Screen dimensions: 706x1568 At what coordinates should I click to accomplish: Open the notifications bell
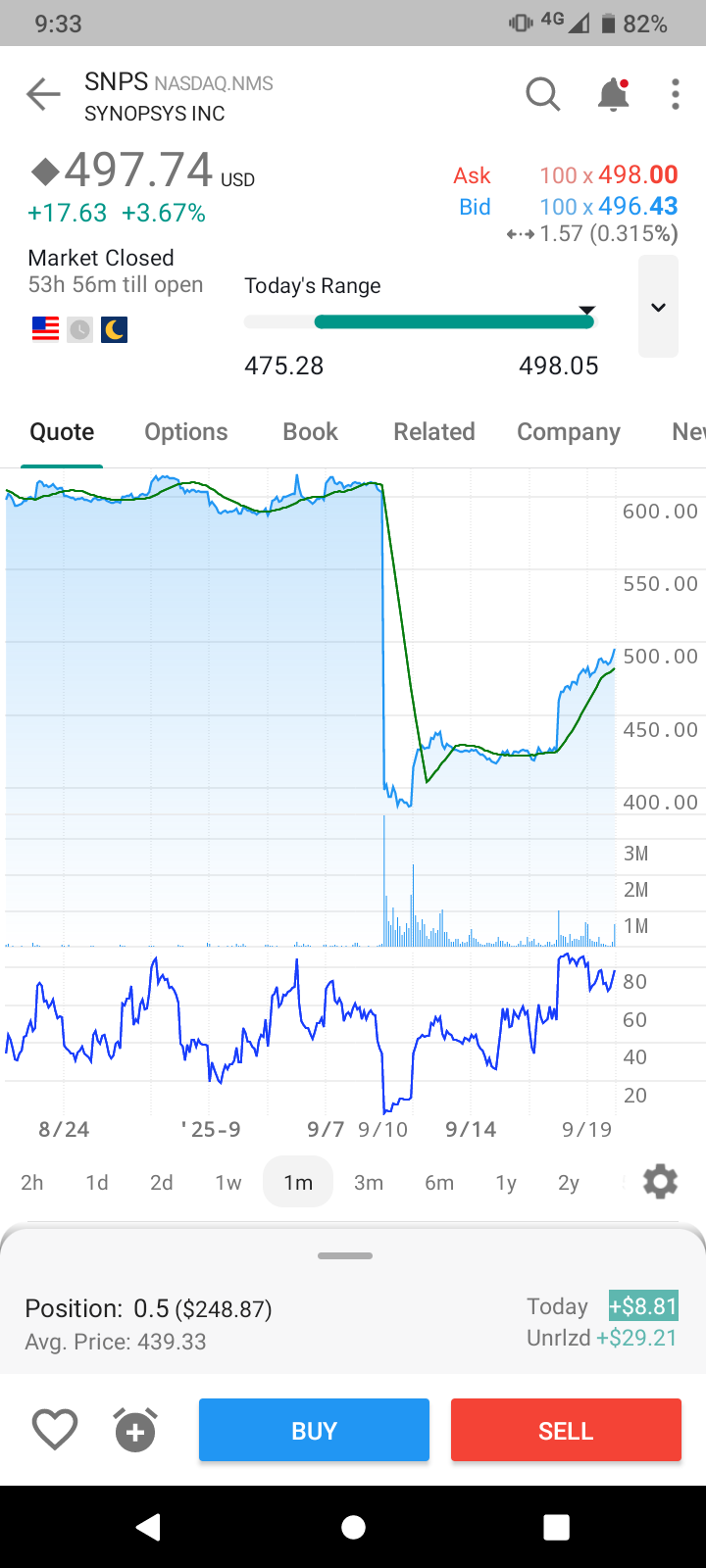613,95
